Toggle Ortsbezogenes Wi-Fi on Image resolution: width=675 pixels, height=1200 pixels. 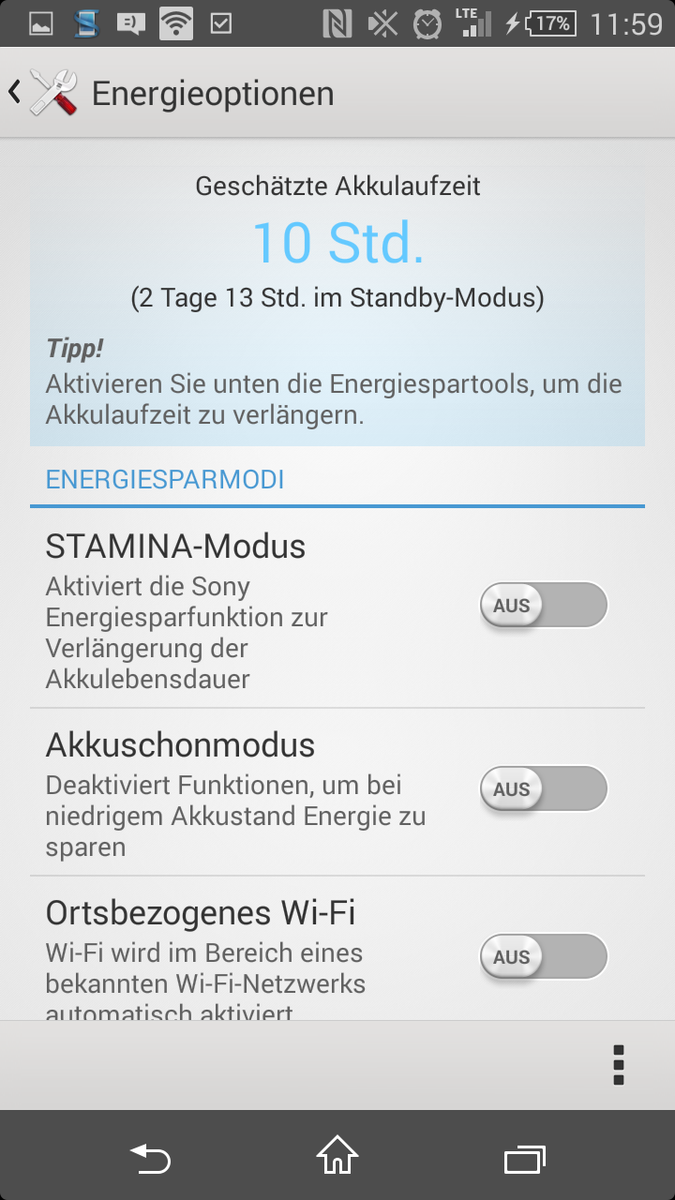tap(544, 957)
